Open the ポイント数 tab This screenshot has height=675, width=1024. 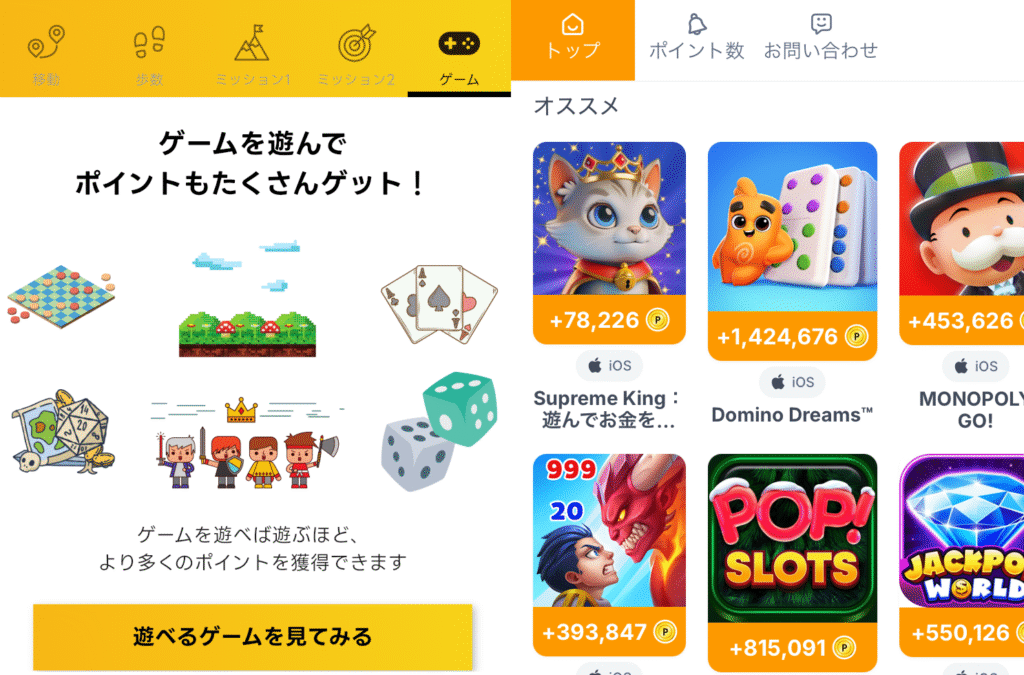coord(697,38)
